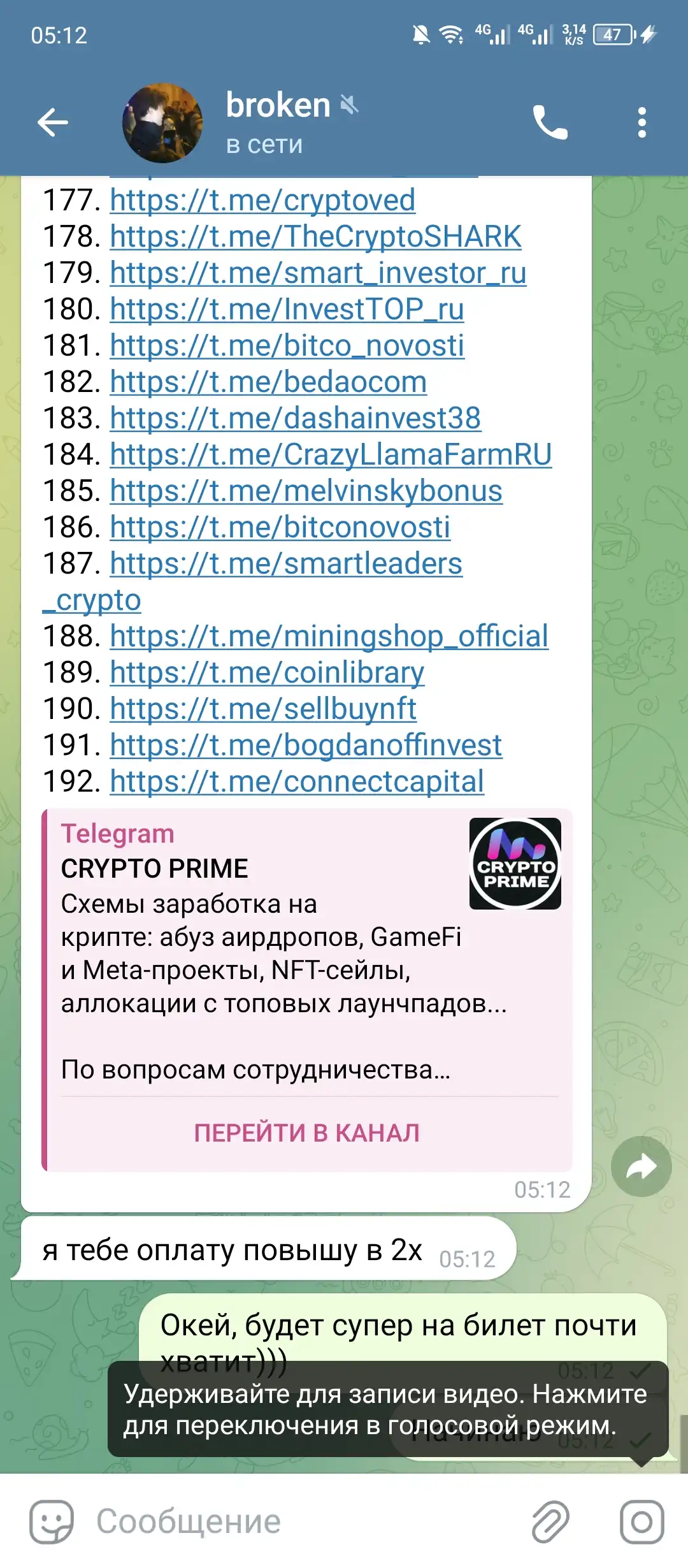Open the three-dot overflow menu
Image resolution: width=688 pixels, height=1568 pixels.
pyautogui.click(x=641, y=122)
